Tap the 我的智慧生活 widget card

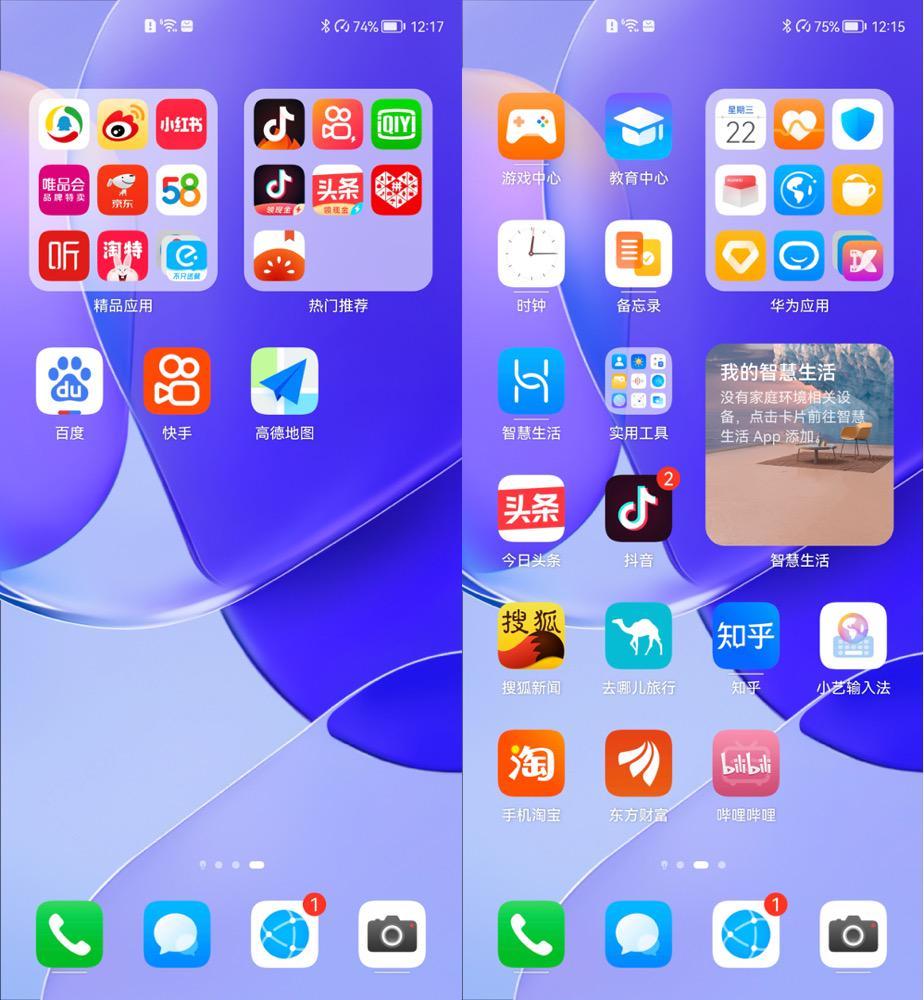tap(799, 445)
